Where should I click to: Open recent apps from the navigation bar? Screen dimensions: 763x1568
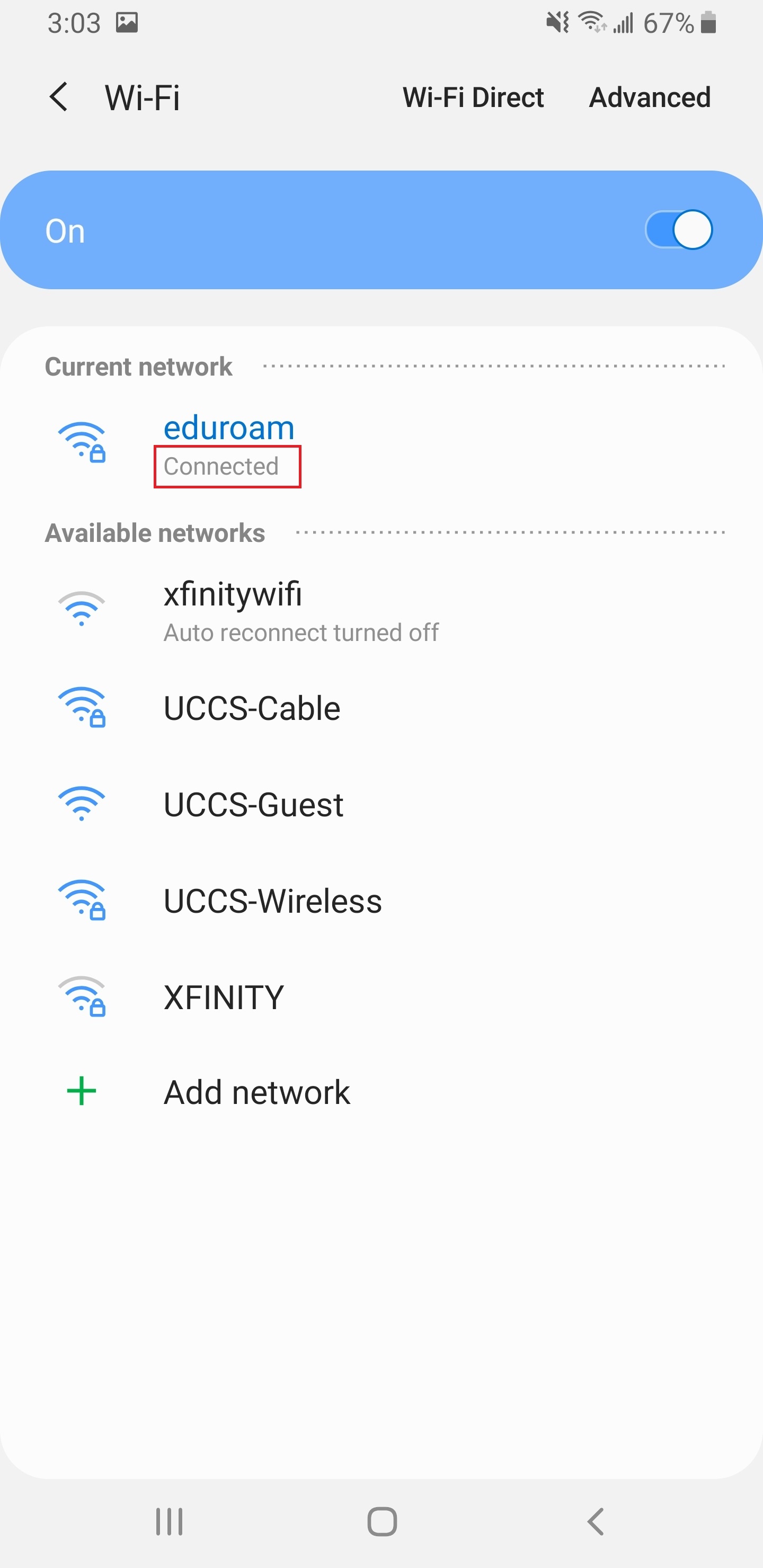coord(169,1522)
